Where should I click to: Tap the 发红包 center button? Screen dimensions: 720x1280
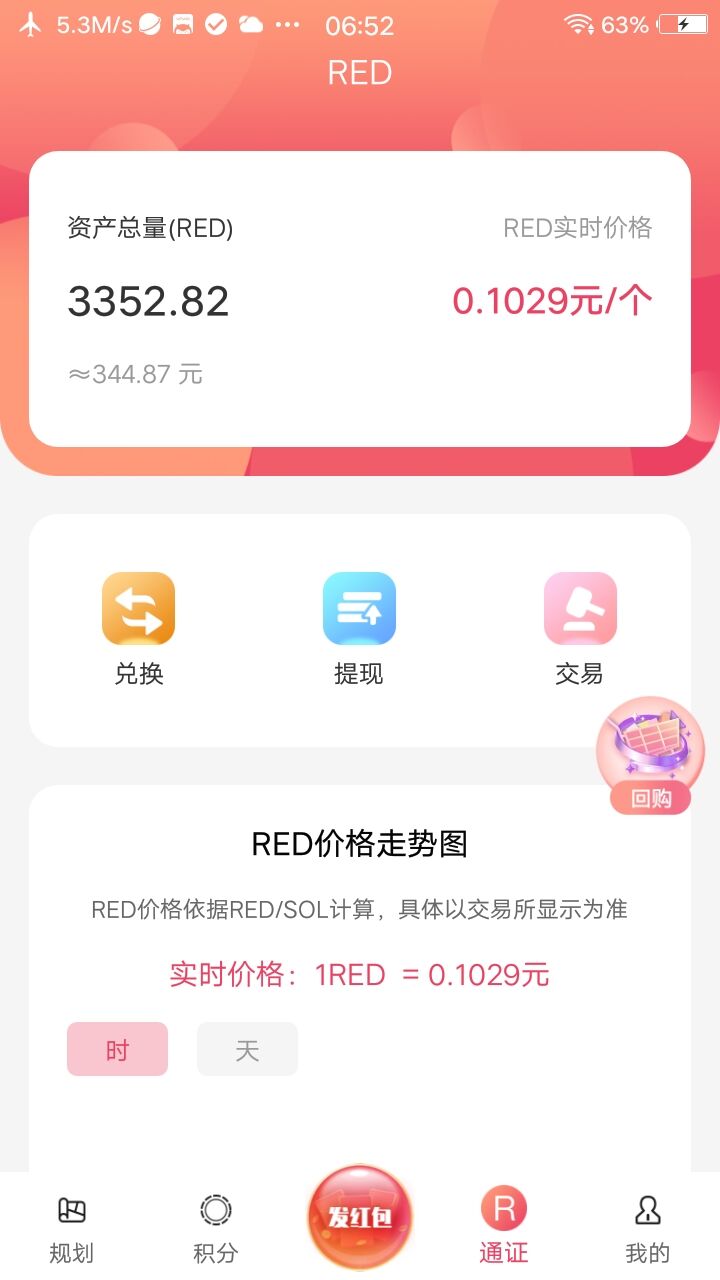(359, 1217)
